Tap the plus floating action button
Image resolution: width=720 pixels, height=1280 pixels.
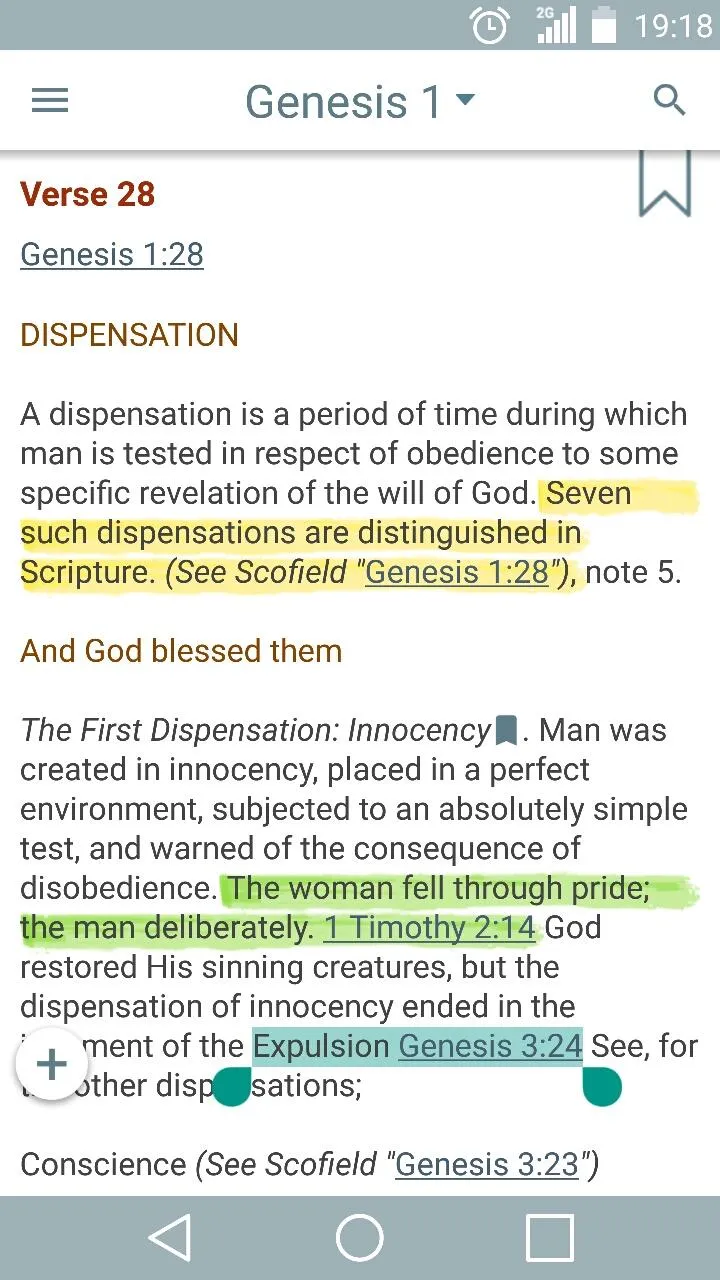tap(52, 1064)
